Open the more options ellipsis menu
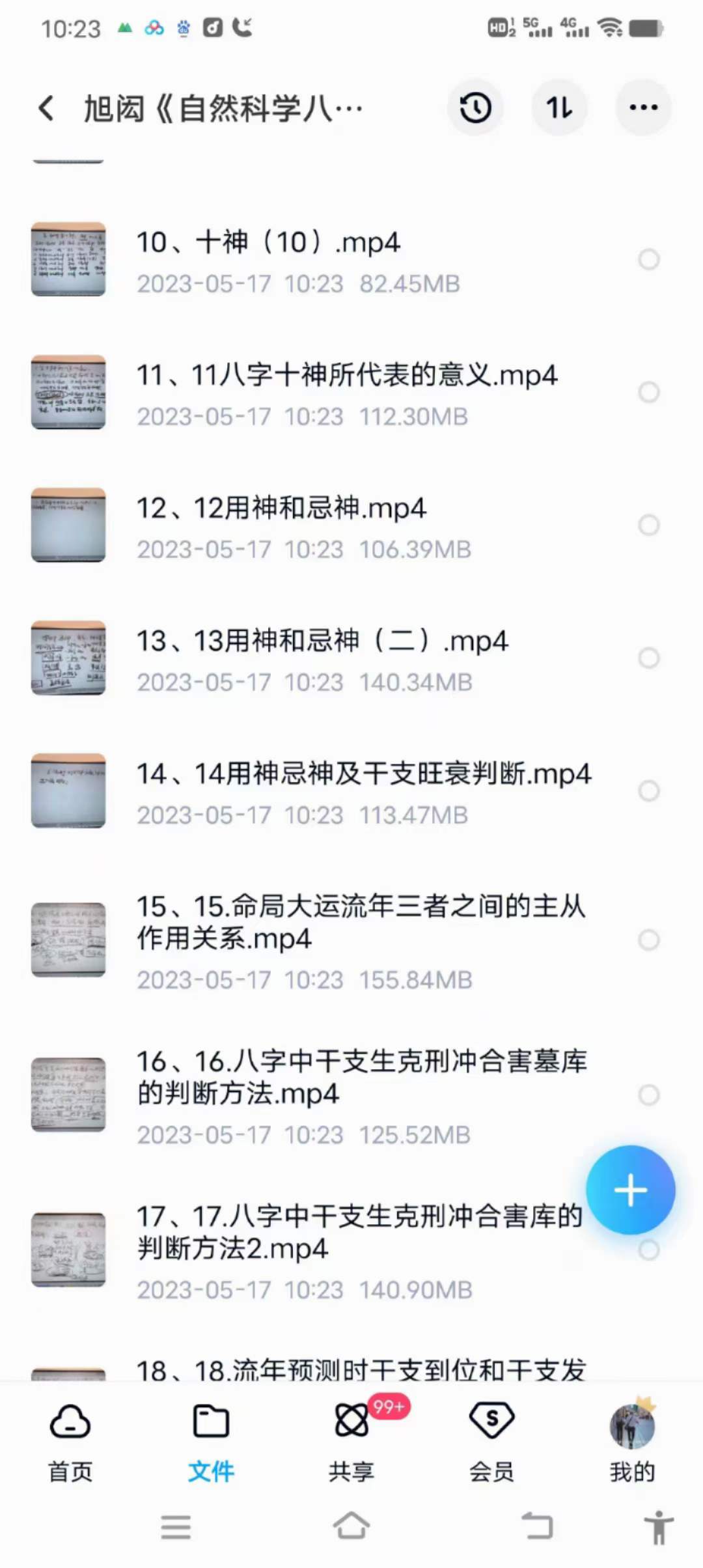703x1568 pixels. [643, 107]
